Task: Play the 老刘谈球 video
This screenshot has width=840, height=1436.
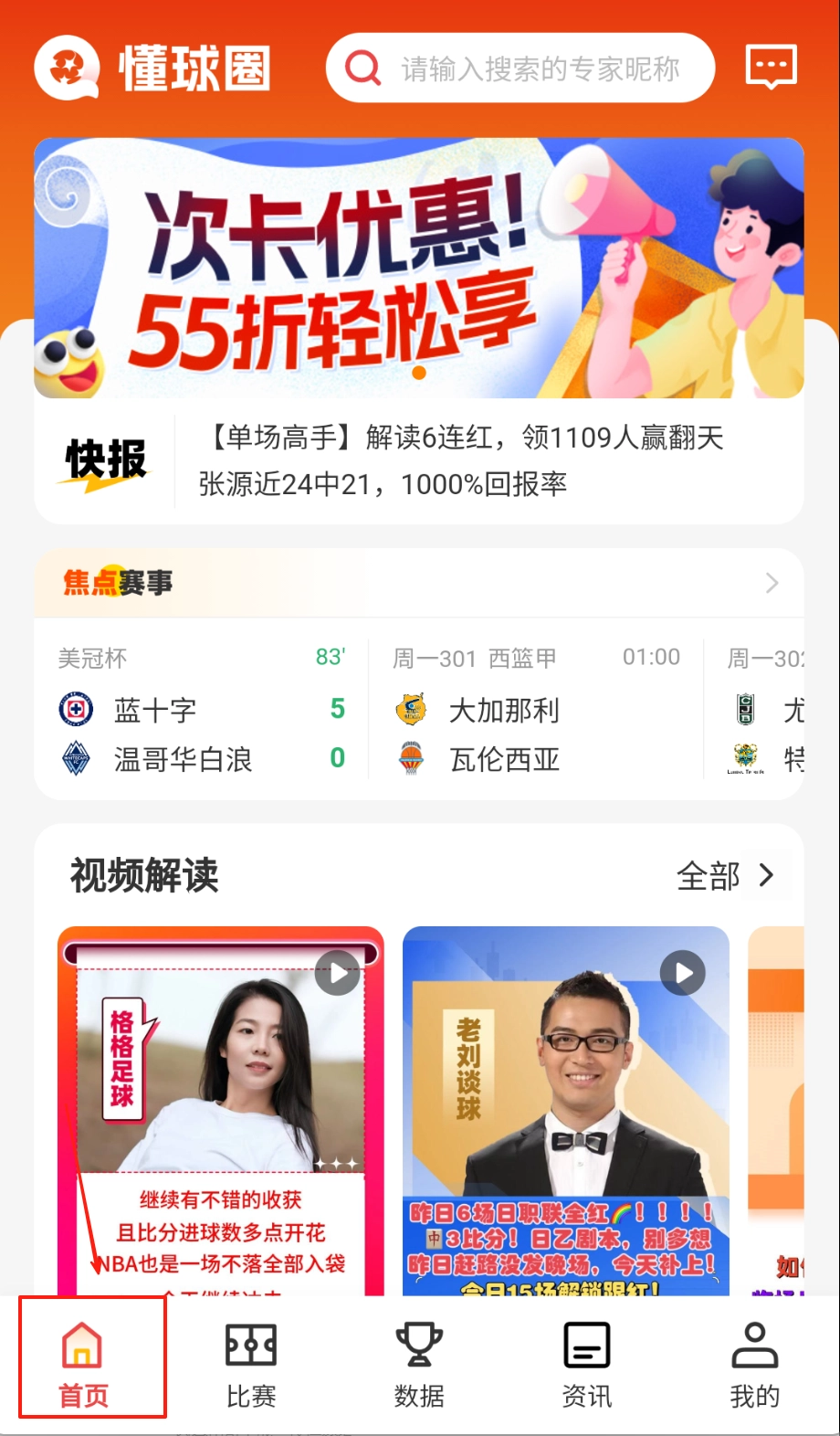Action: tap(566, 1110)
